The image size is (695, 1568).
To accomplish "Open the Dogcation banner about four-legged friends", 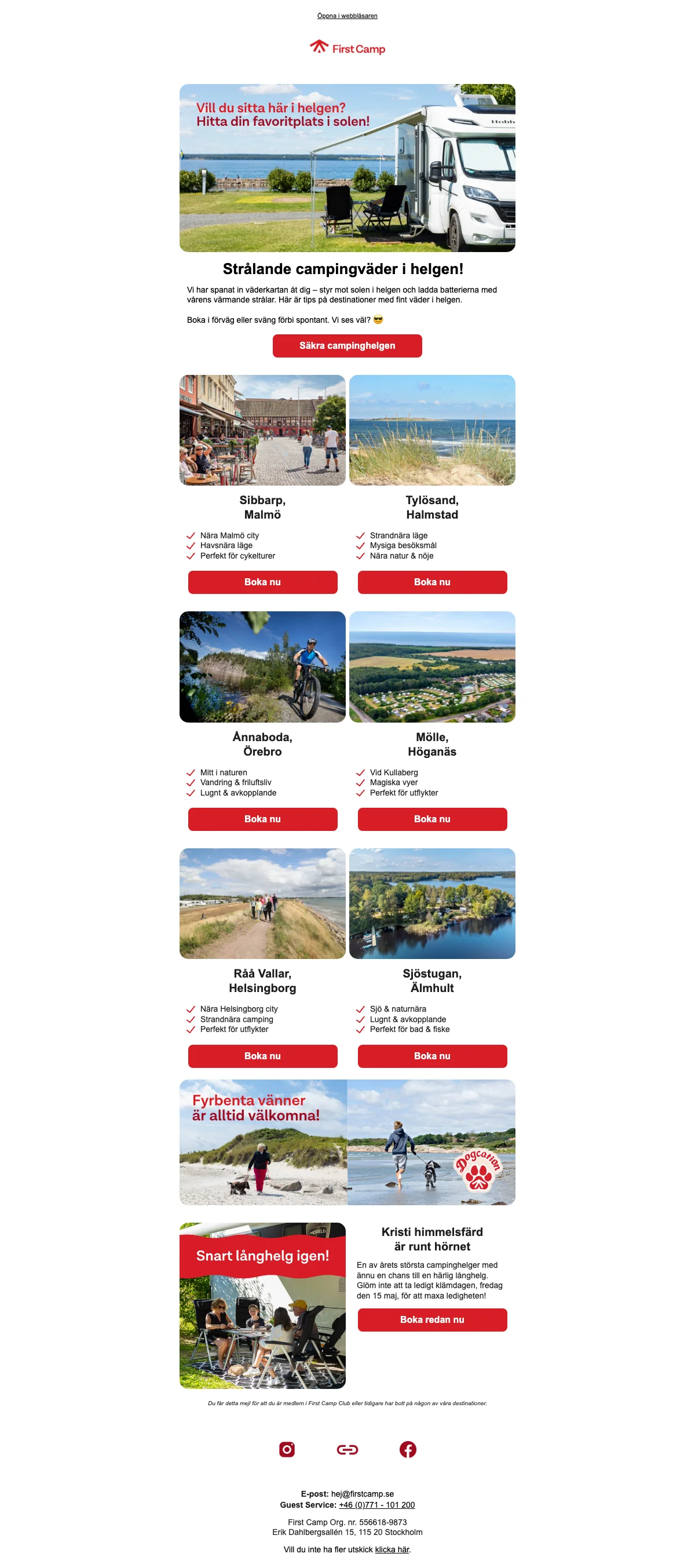I will 347,1143.
